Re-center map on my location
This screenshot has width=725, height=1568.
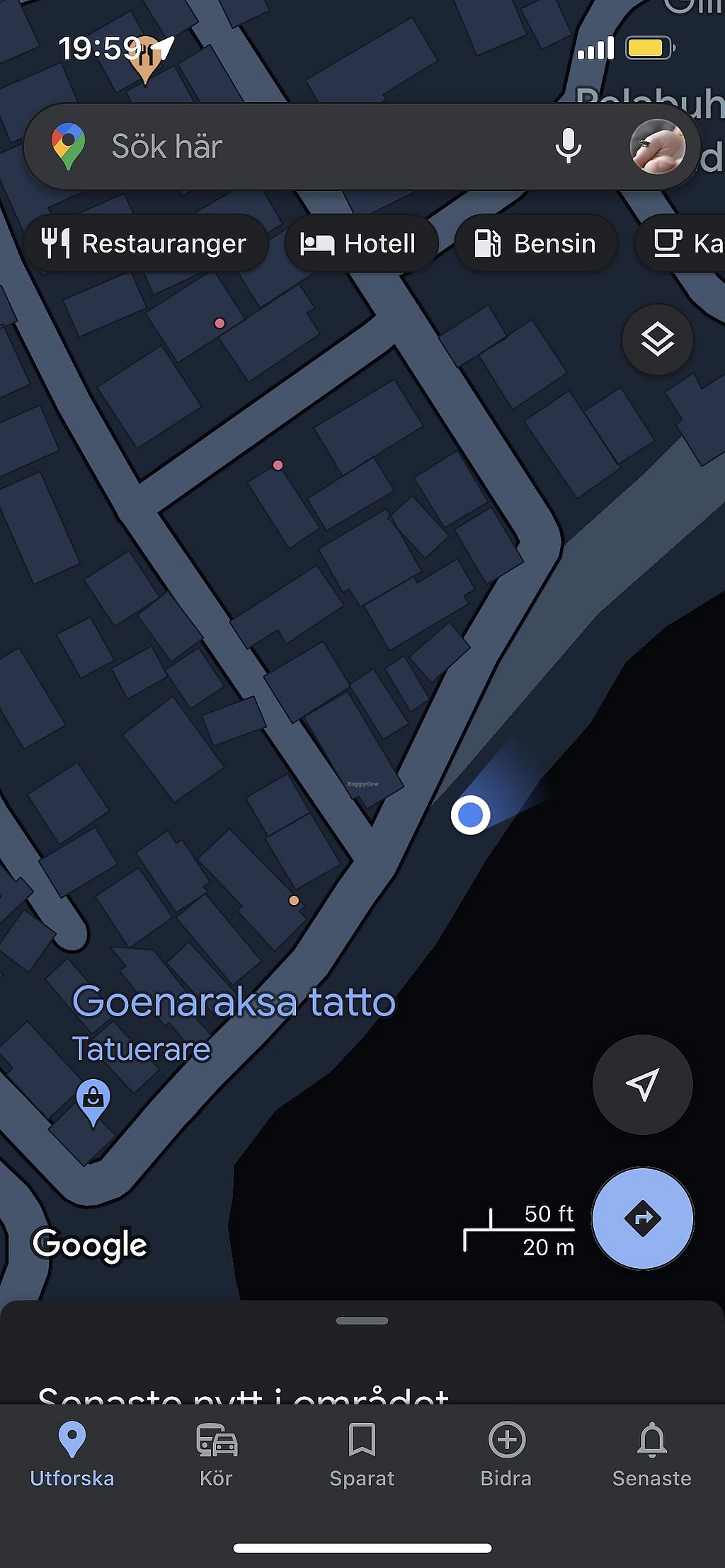tap(642, 1084)
